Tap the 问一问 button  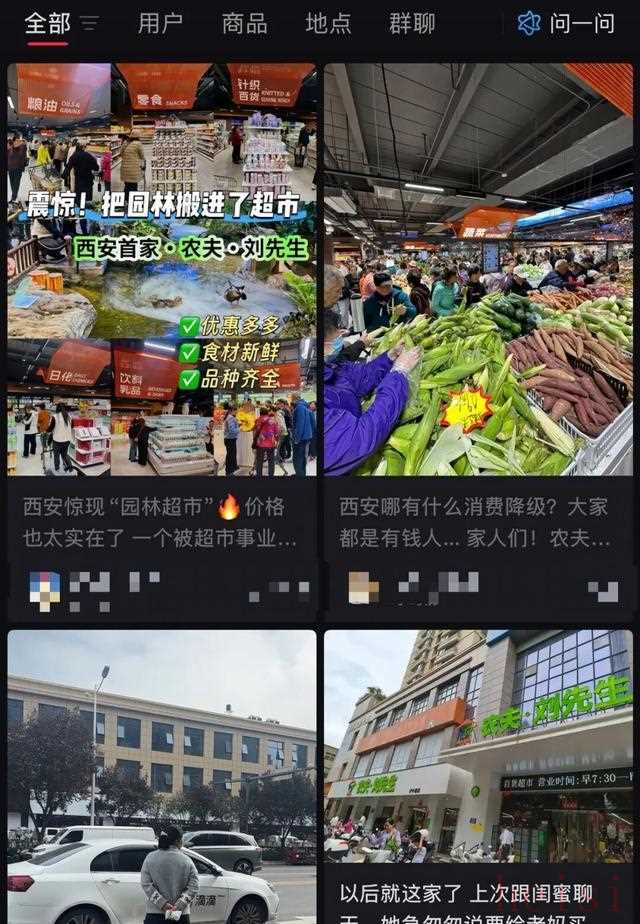[x=566, y=23]
